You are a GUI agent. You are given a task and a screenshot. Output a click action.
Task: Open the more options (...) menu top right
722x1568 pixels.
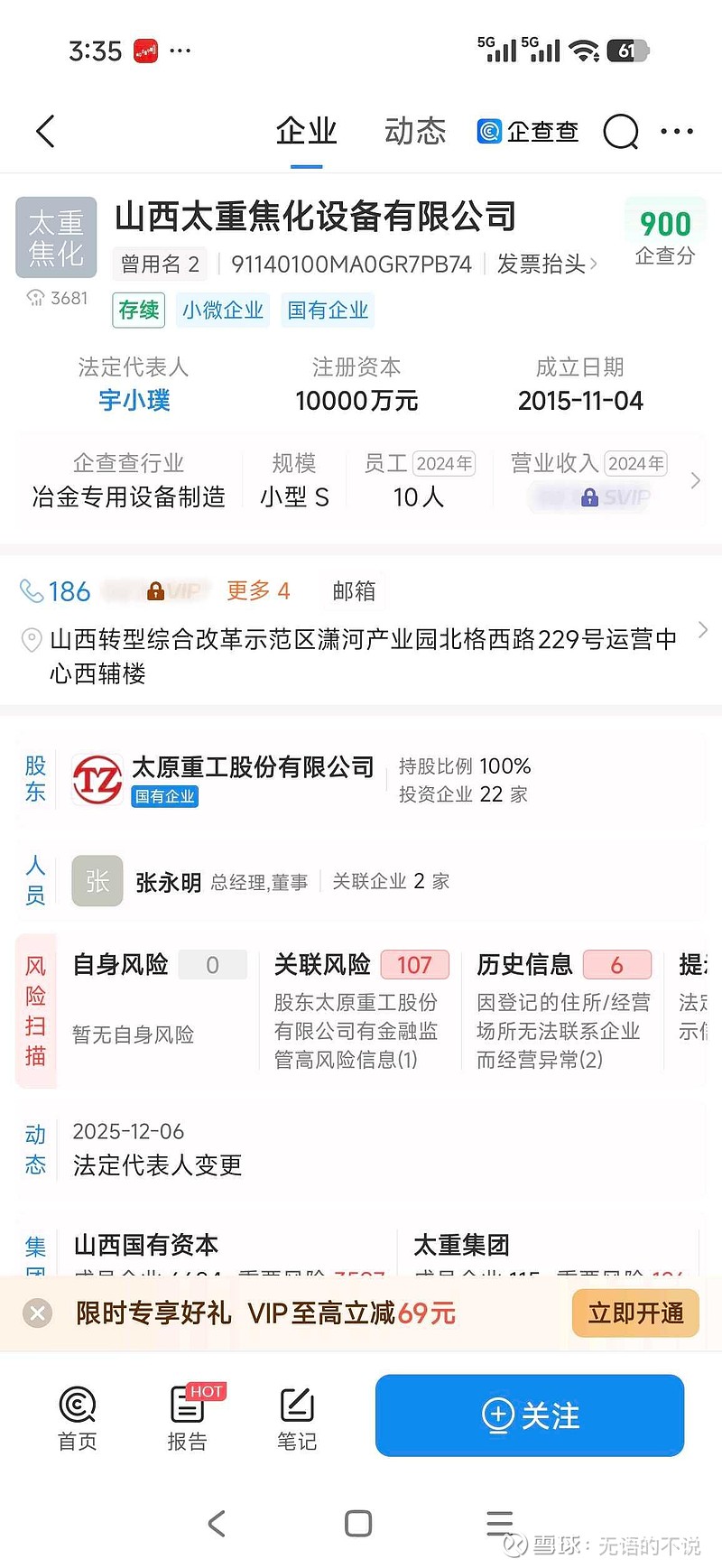[676, 131]
